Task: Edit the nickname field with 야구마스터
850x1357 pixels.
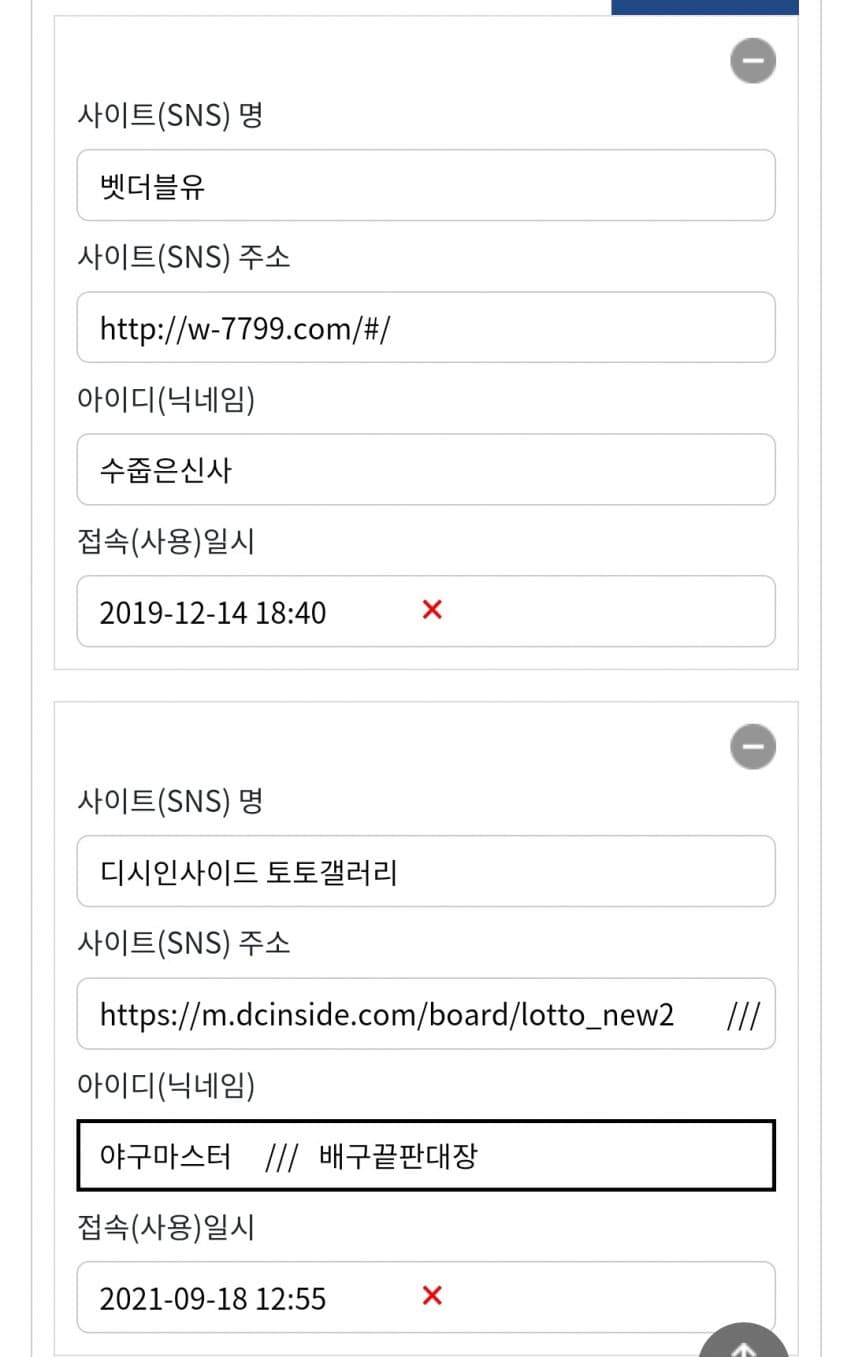Action: (x=425, y=1156)
